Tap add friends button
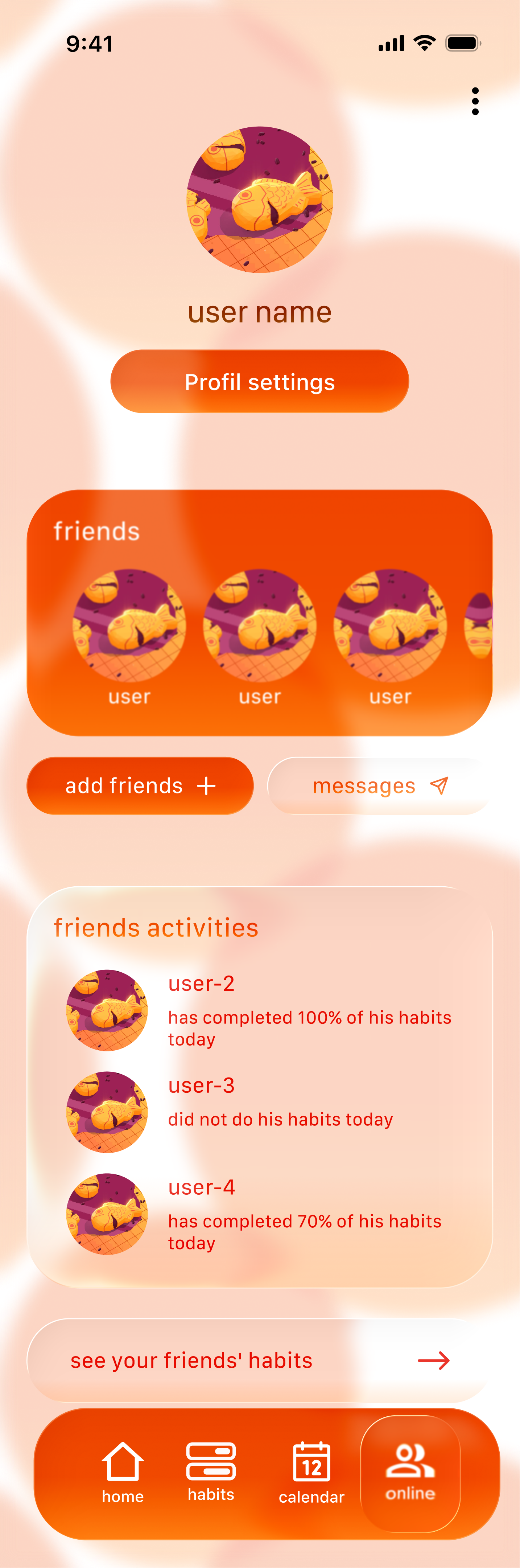This screenshot has width=520, height=1568. [x=140, y=786]
